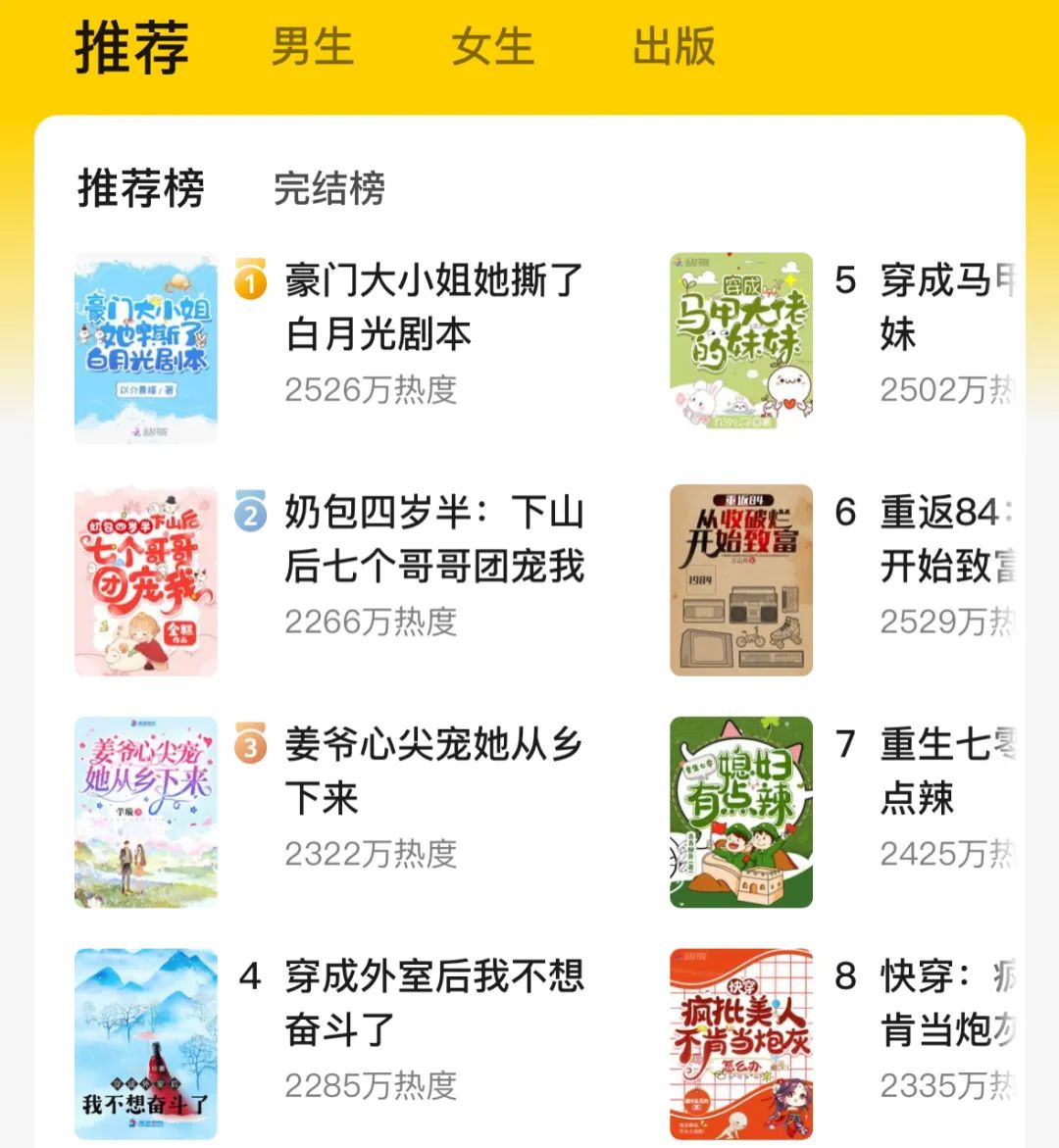Screen dimensions: 1059x1148
Task: Read 姜爷心尖宠她从乡下来
Action: tap(433, 772)
